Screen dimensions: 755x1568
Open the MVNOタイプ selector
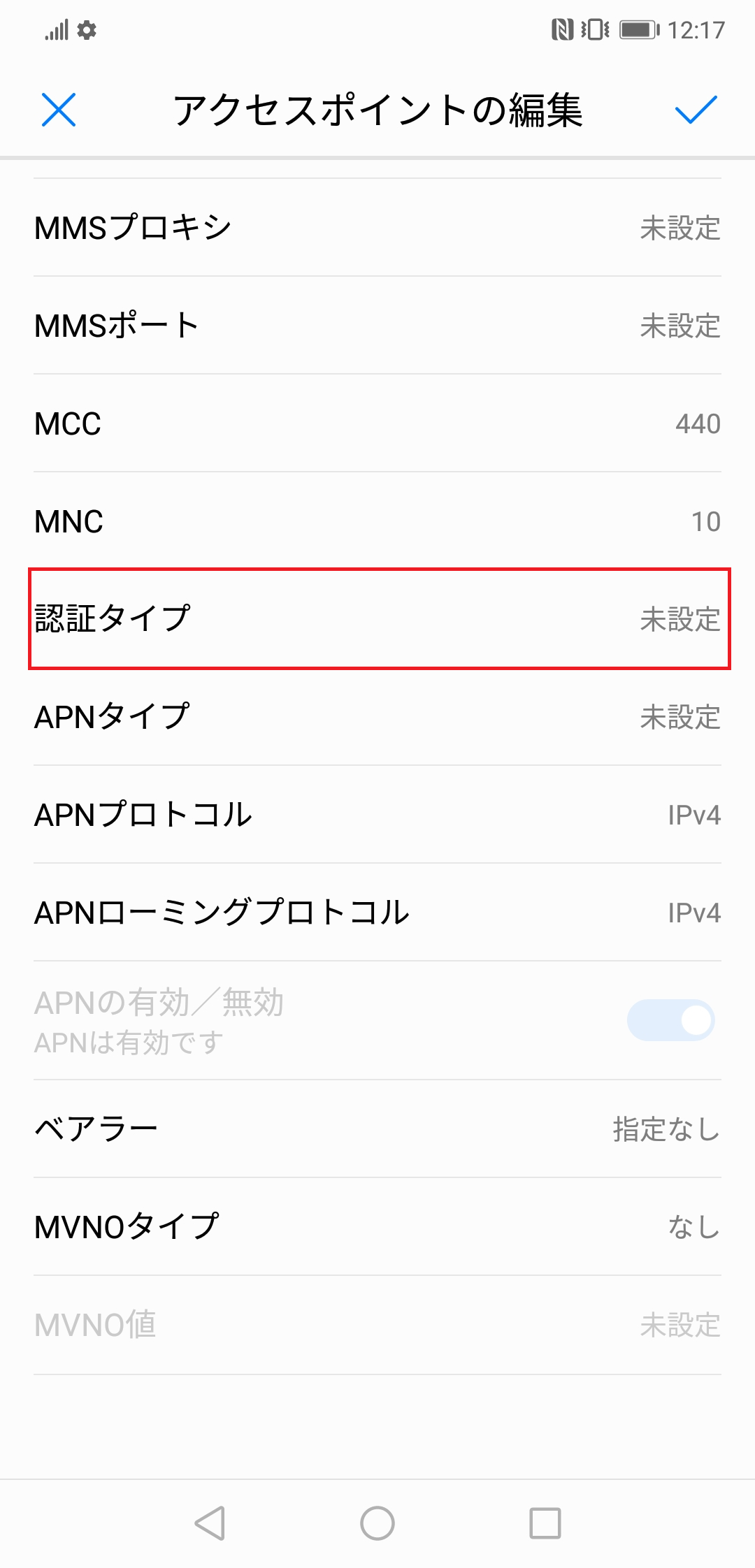point(377,1226)
